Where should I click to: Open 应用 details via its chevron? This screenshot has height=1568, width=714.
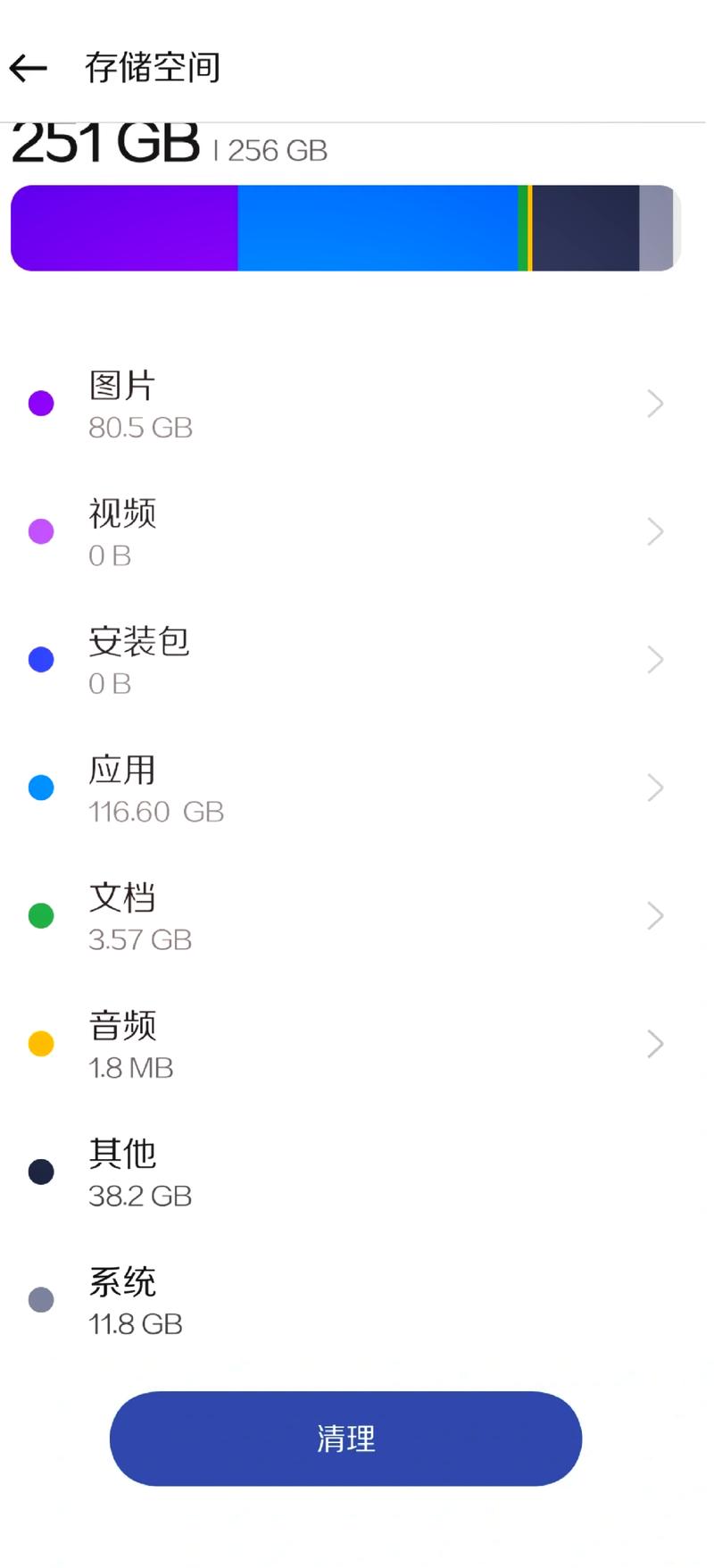coord(654,788)
